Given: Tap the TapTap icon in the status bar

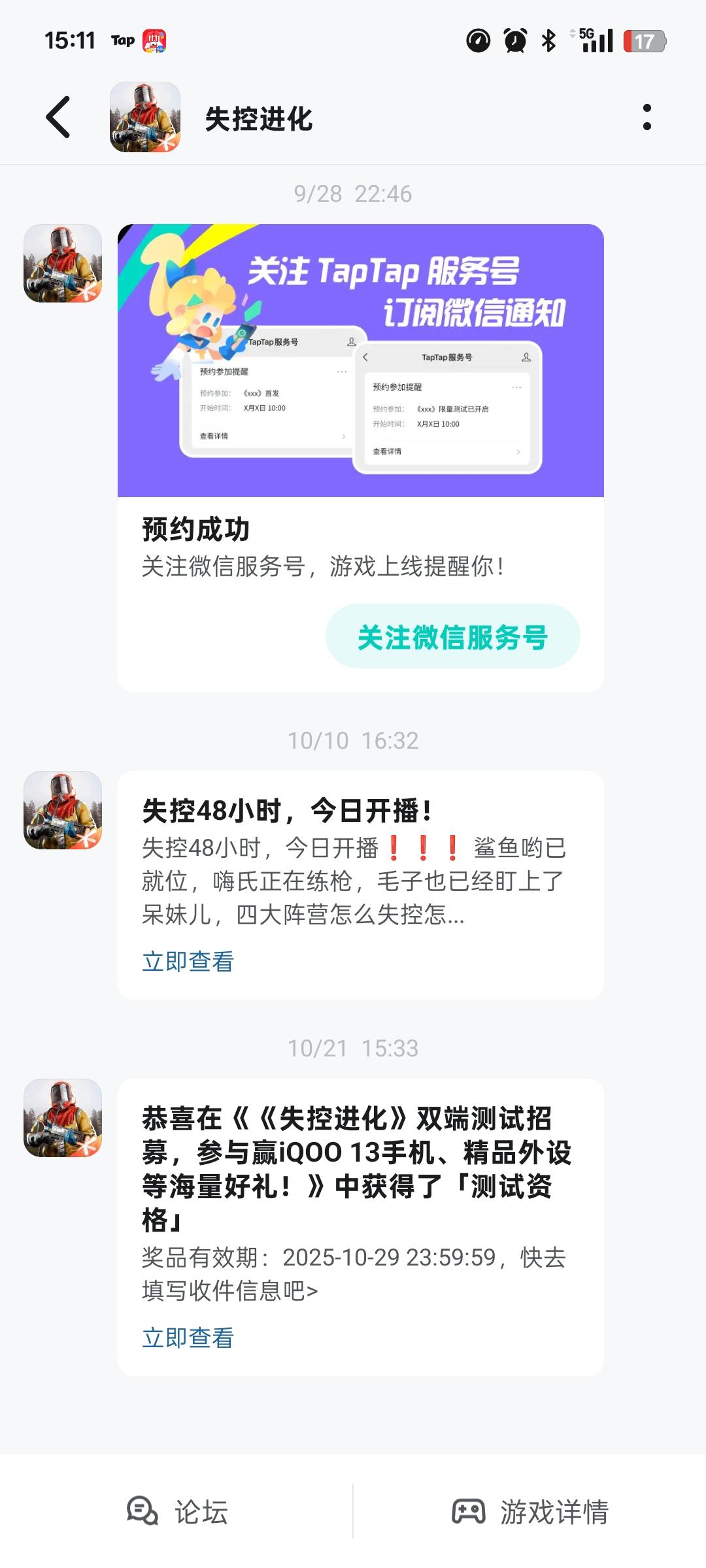Looking at the screenshot, I should click(x=124, y=39).
